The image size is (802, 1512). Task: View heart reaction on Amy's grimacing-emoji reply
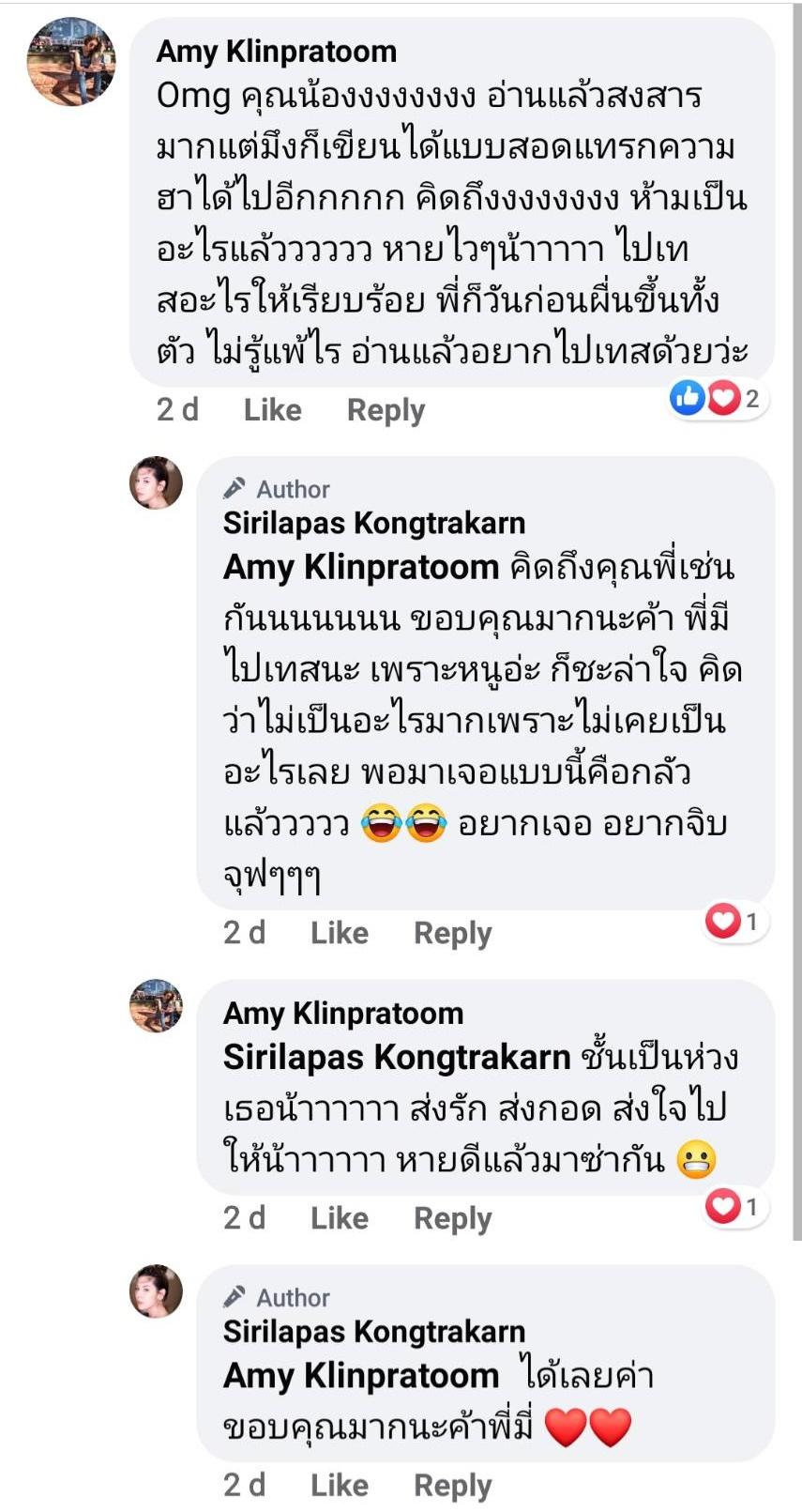[x=734, y=1206]
